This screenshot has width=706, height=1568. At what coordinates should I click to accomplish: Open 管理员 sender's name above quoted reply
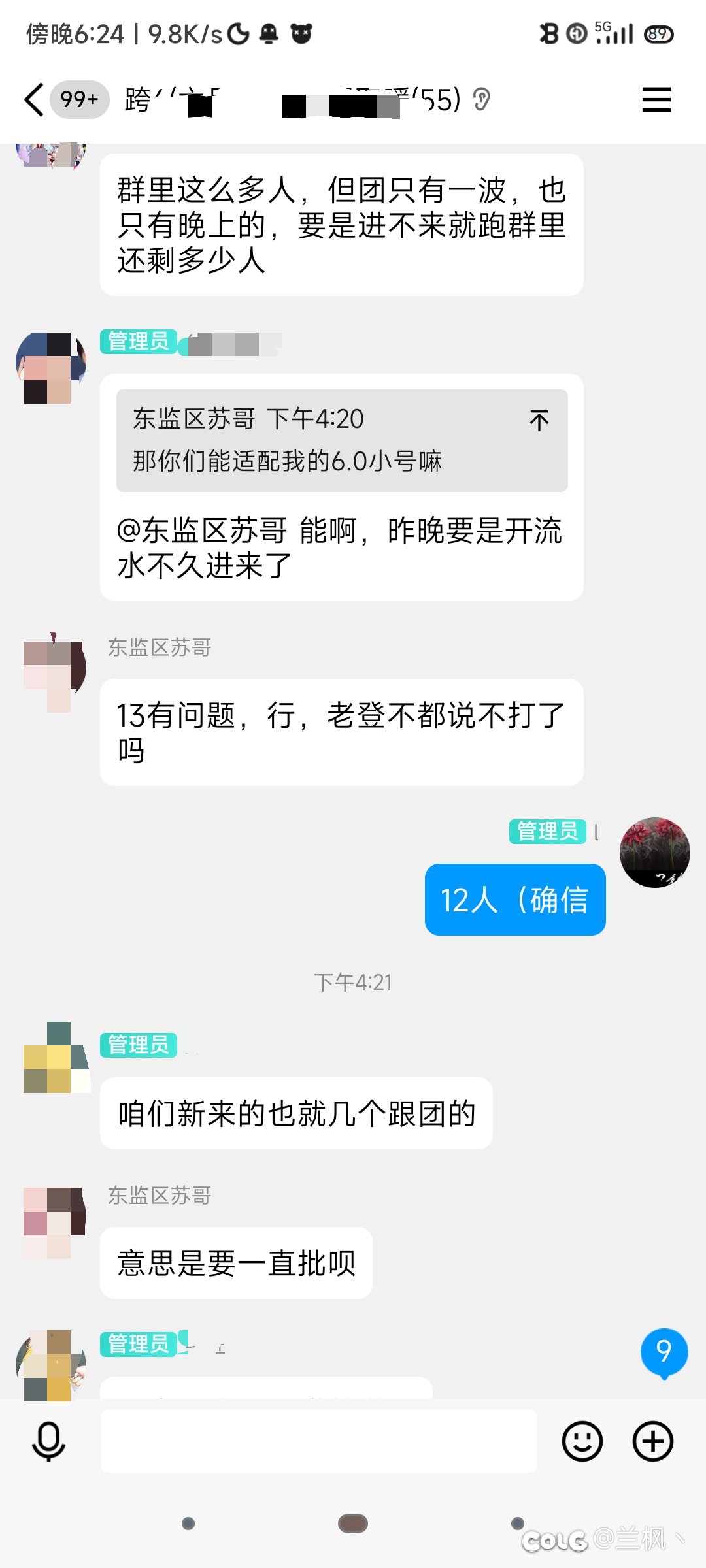138,340
